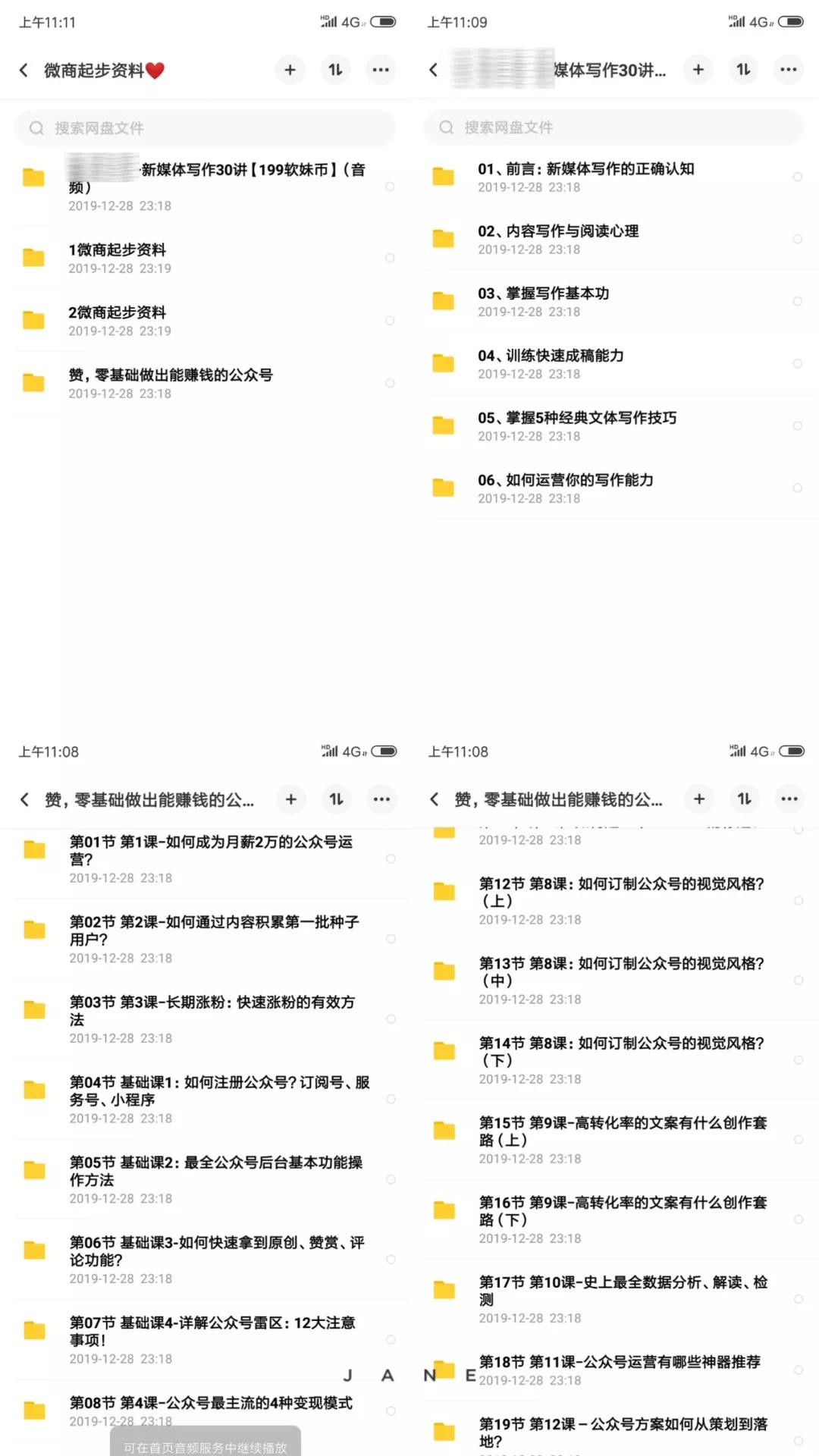Tap the folder icon beside 1微商起步资料
Screen dimensions: 819x1456
[33, 258]
